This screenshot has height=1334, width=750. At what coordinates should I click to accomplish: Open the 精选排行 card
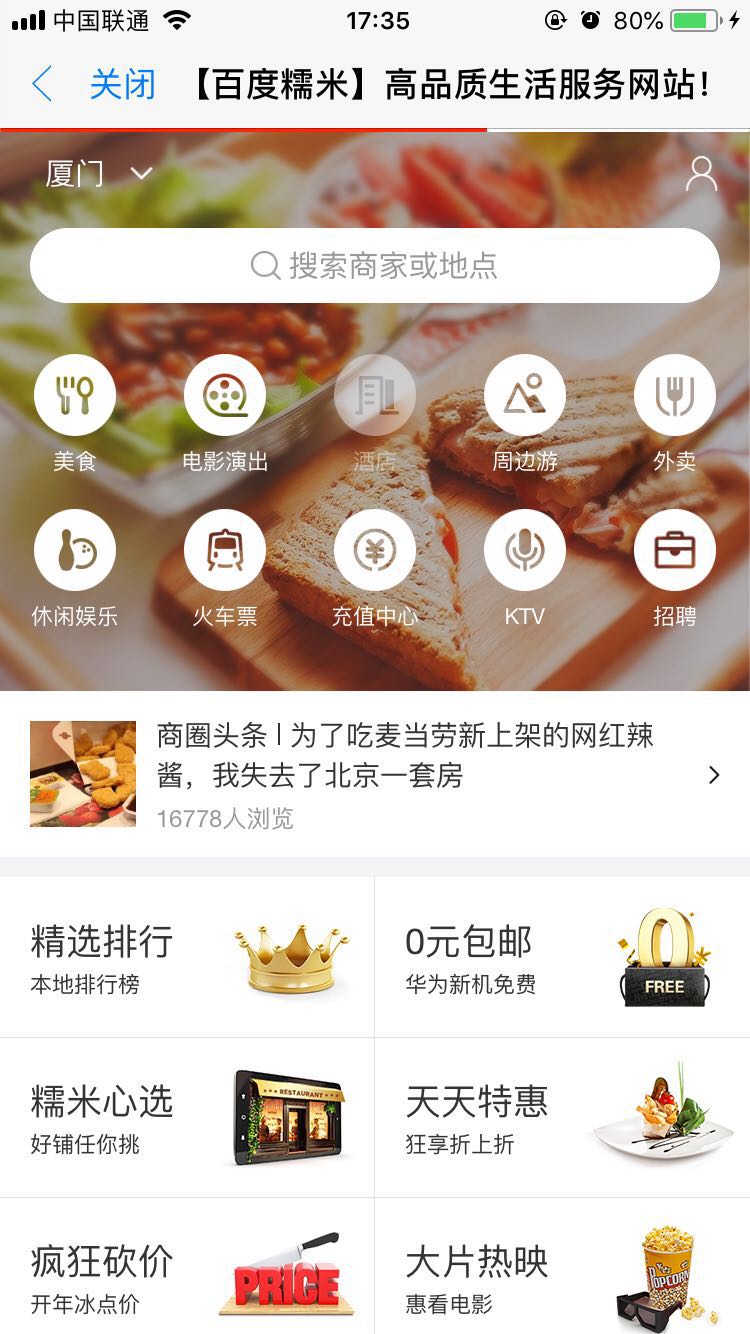tap(187, 958)
